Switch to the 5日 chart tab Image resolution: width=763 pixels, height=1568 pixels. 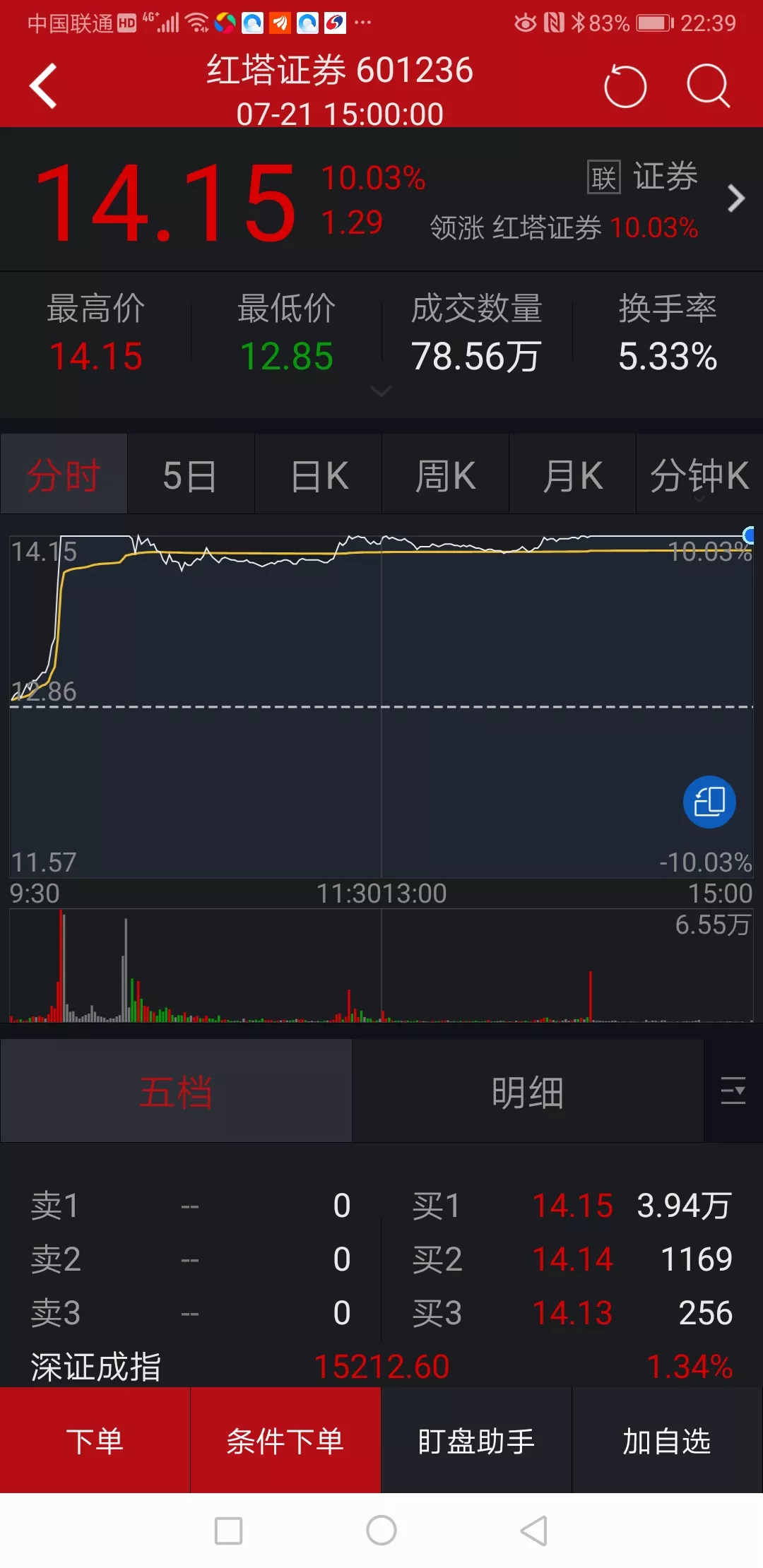191,474
